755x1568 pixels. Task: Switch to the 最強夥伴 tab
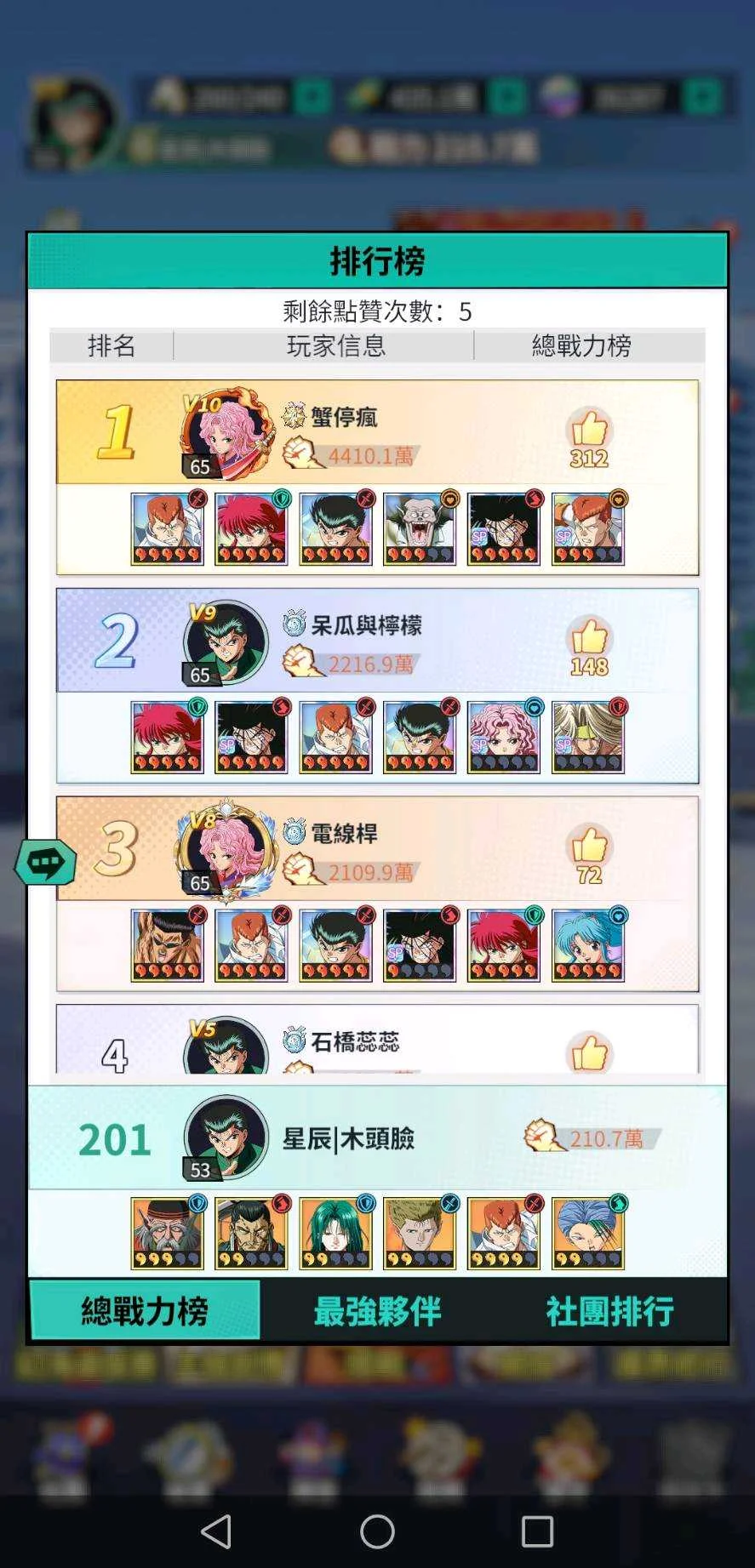tap(377, 1311)
